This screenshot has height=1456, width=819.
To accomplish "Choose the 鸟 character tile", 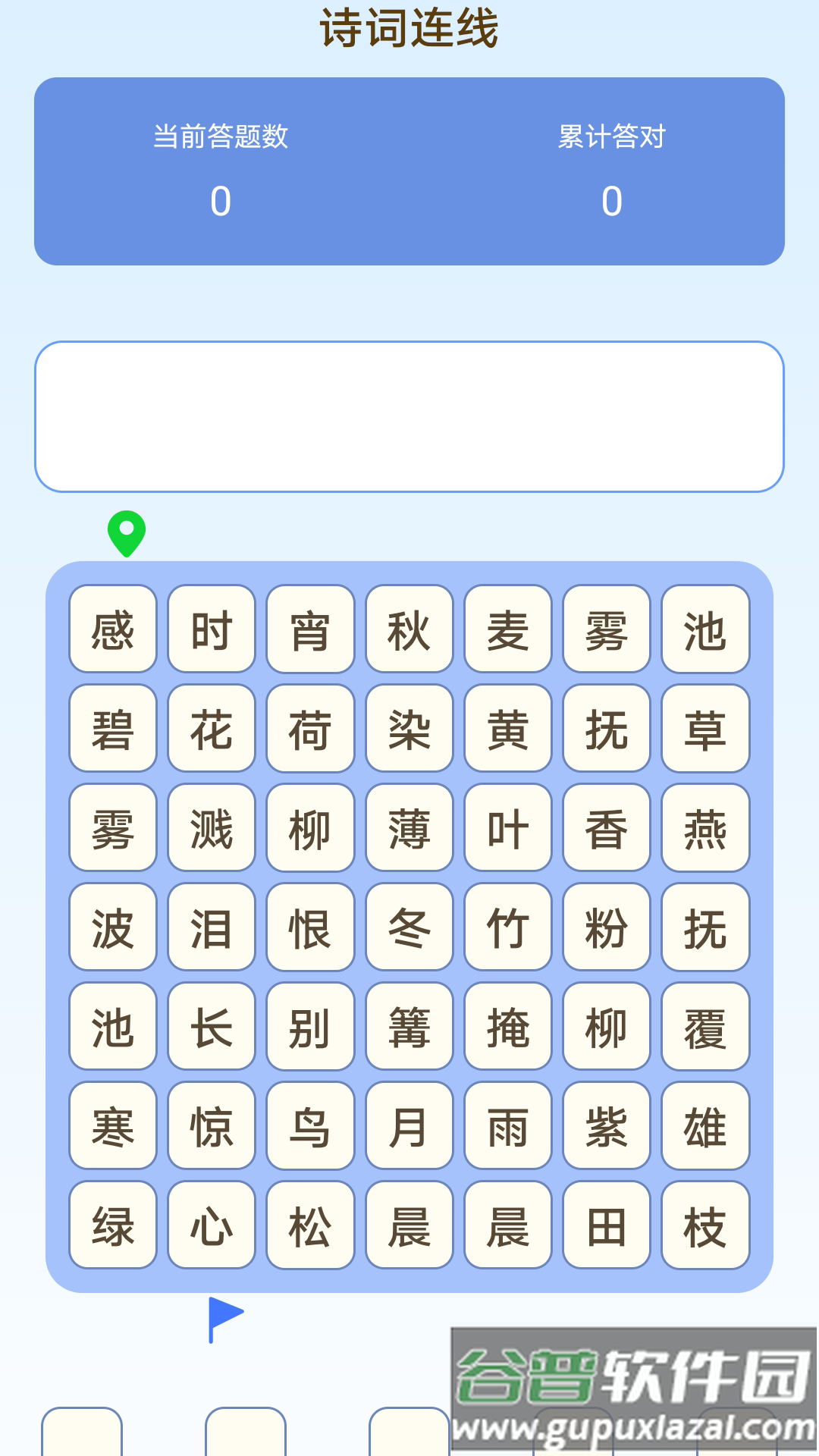I will click(310, 1125).
